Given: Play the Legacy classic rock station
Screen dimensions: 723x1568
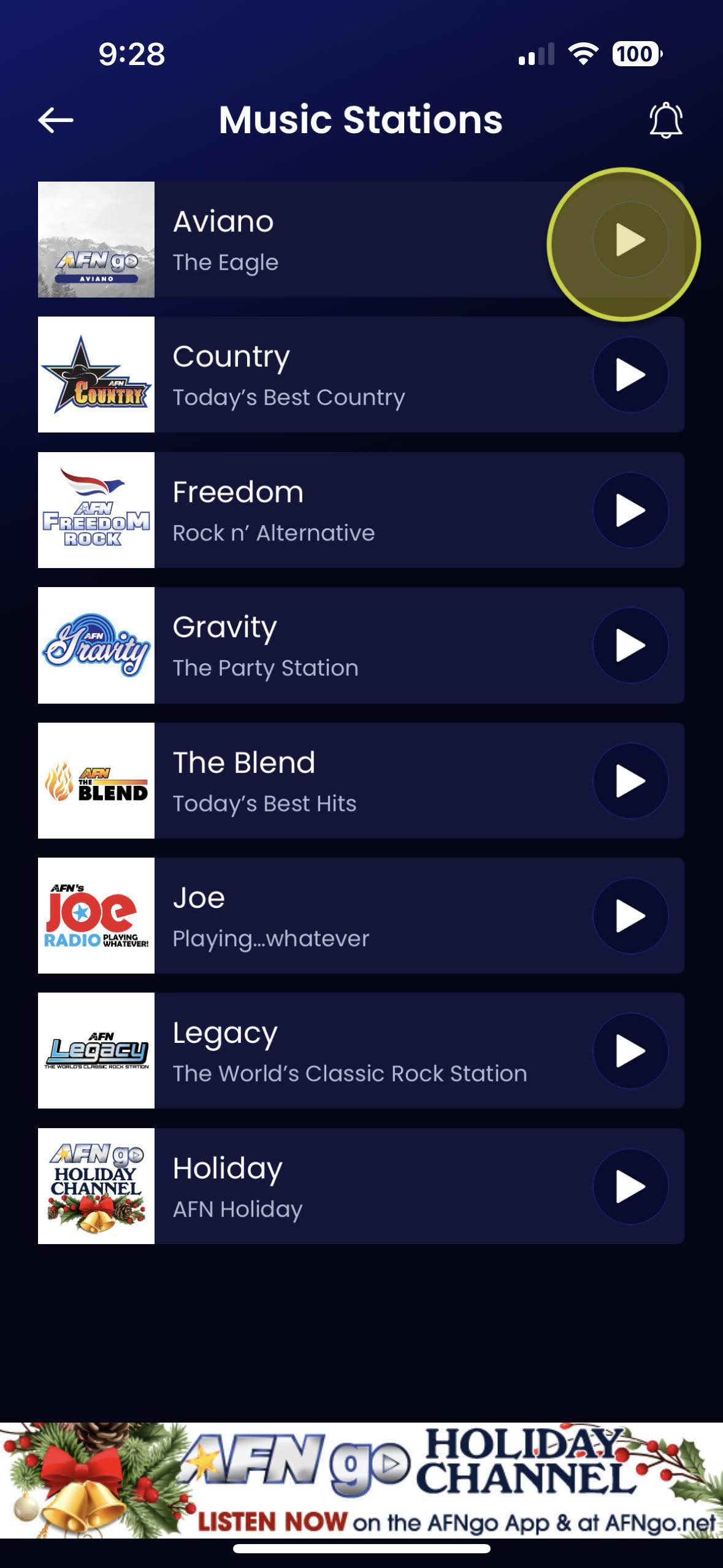Looking at the screenshot, I should pyautogui.click(x=630, y=1051).
